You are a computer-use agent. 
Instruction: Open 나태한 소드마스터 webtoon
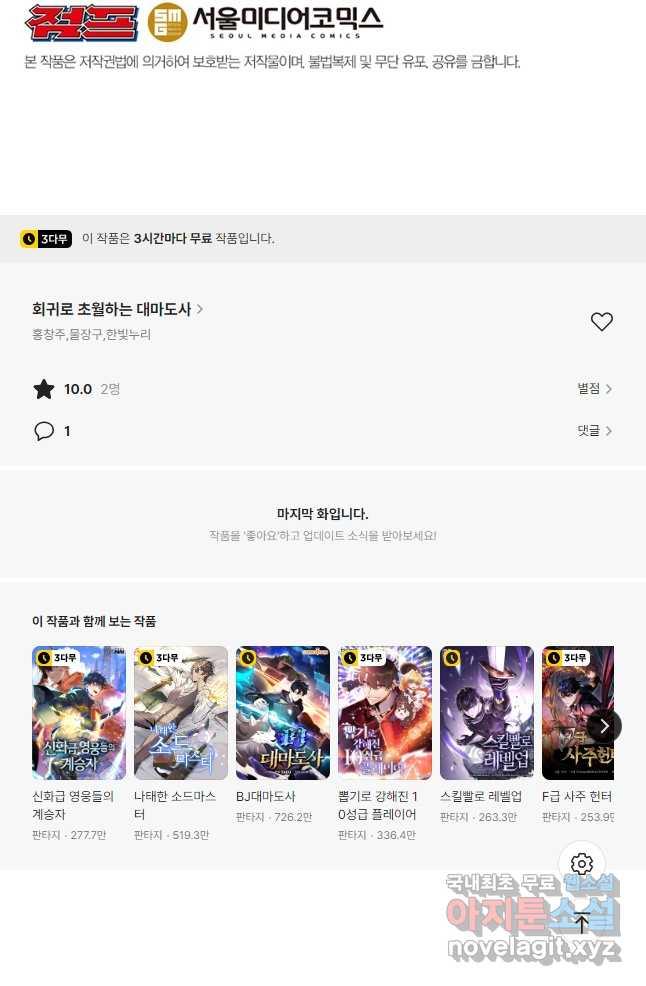pyautogui.click(x=181, y=713)
